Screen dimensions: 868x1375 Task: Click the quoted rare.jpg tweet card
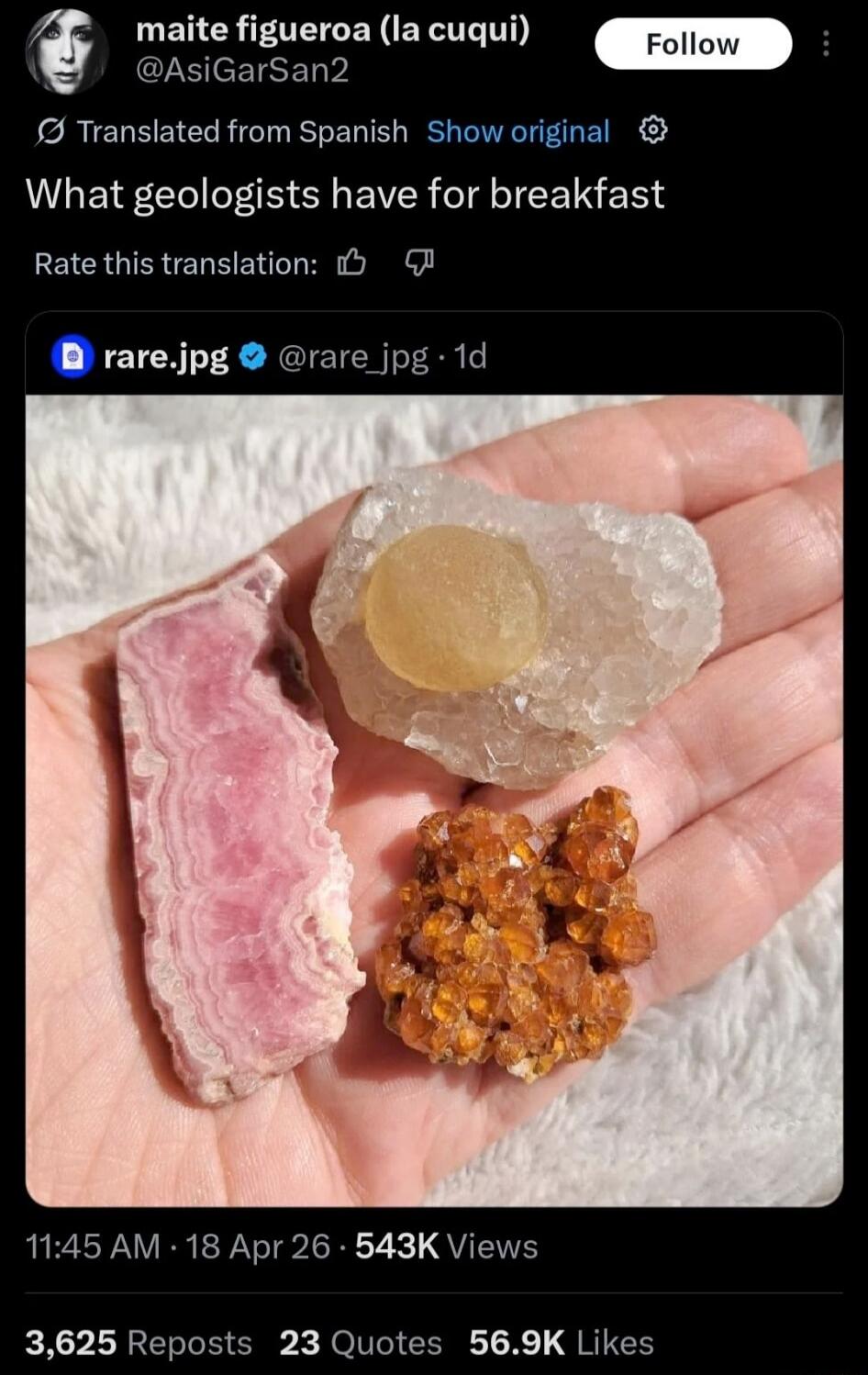pos(434,356)
